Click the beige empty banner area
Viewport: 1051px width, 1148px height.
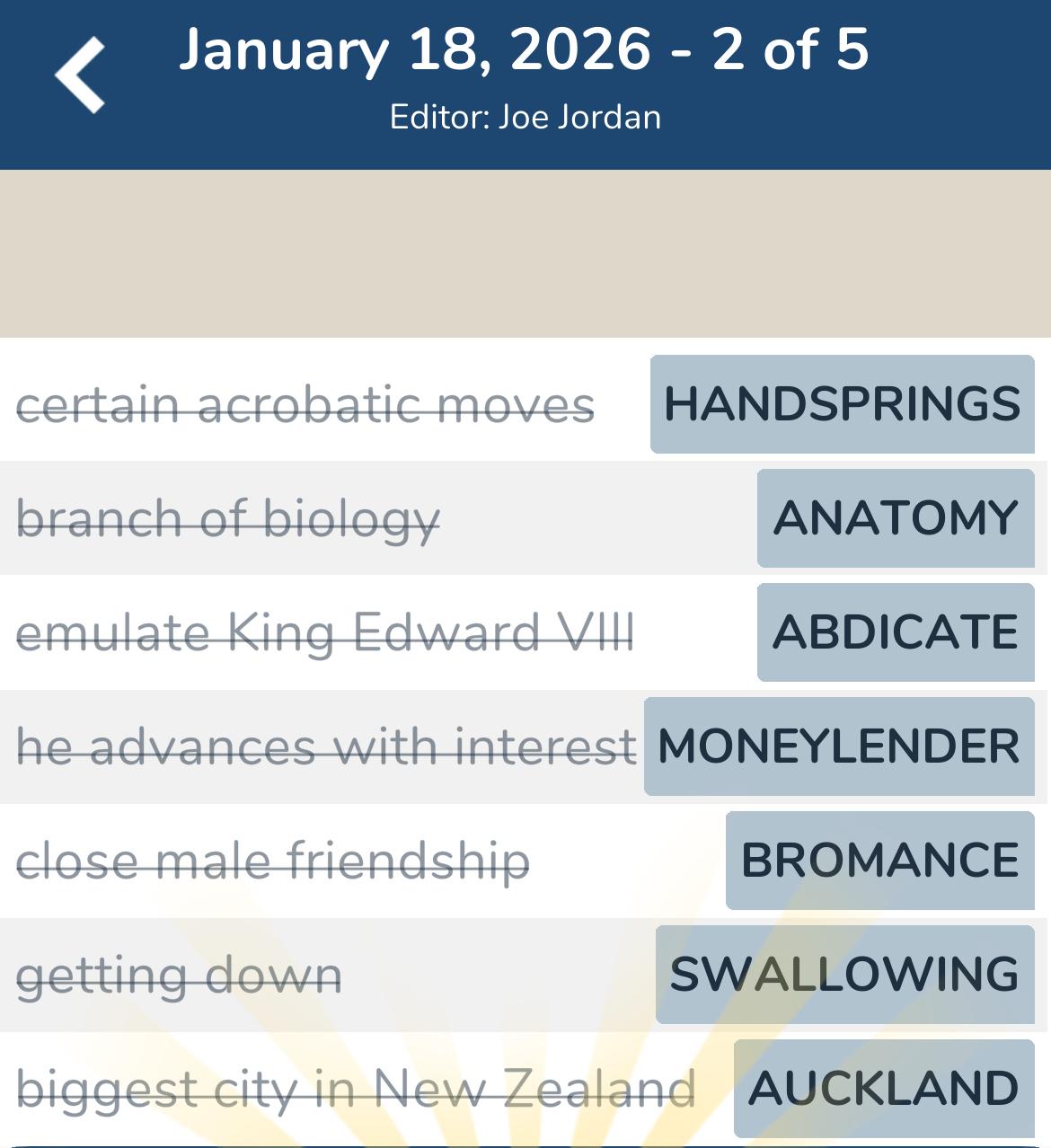coord(525,252)
